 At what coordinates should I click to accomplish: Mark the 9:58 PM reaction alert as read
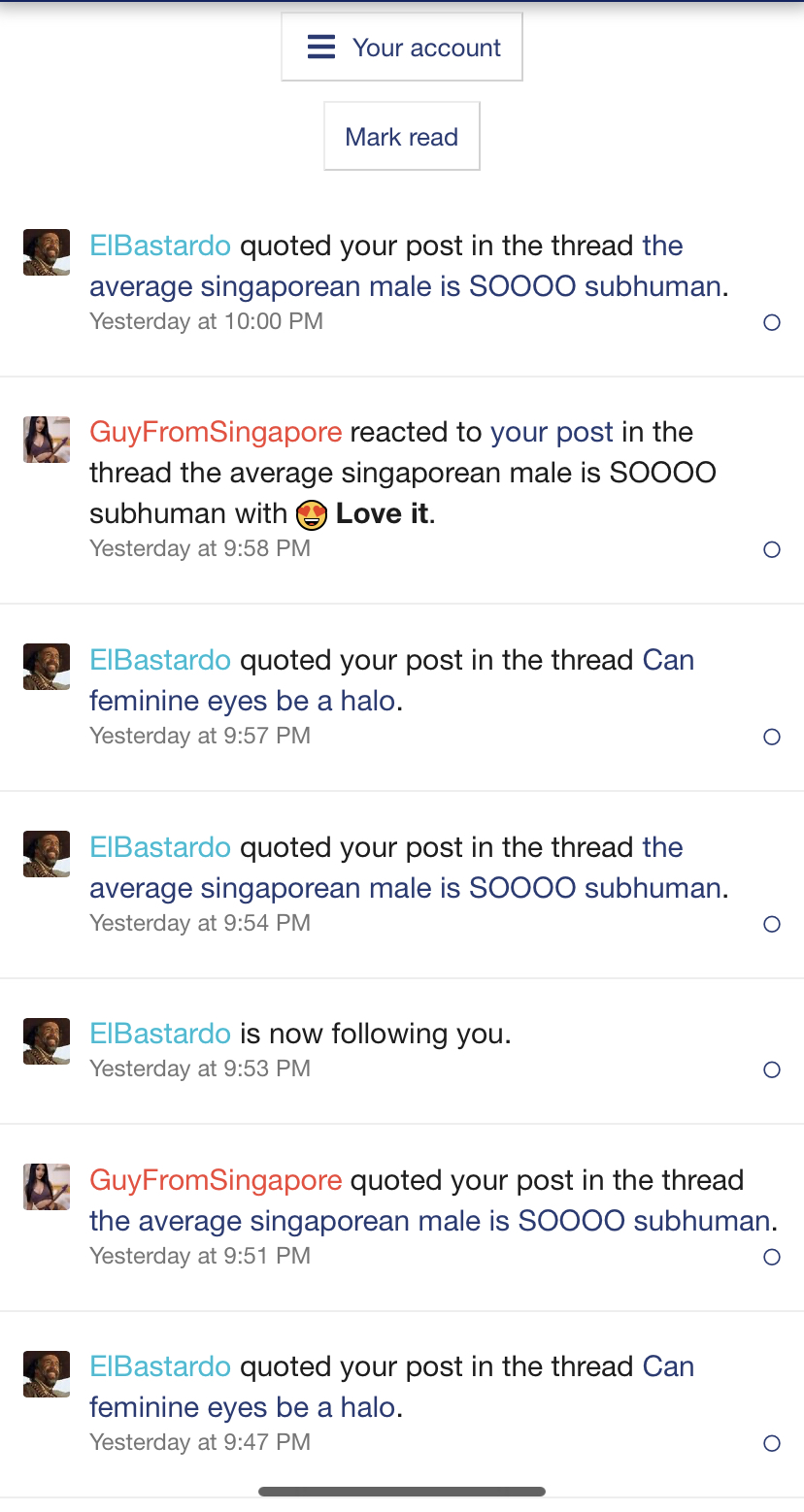(772, 550)
